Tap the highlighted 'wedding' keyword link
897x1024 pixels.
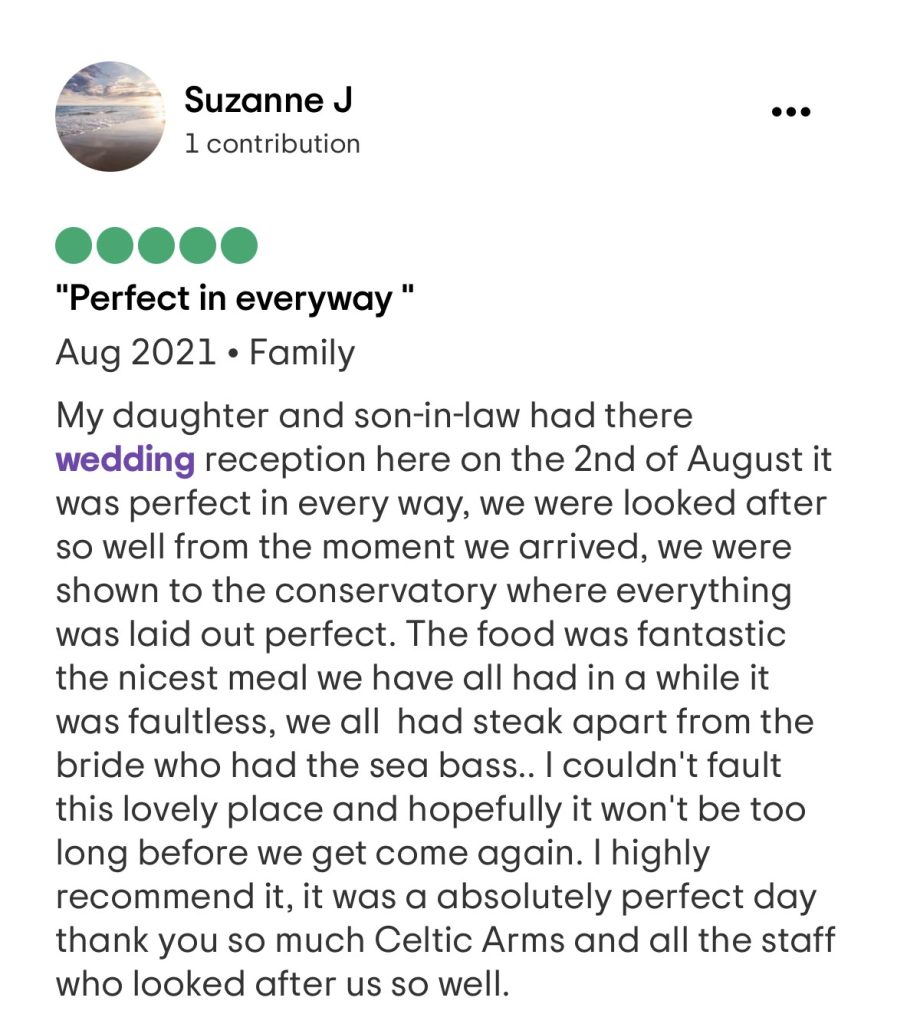tap(125, 459)
